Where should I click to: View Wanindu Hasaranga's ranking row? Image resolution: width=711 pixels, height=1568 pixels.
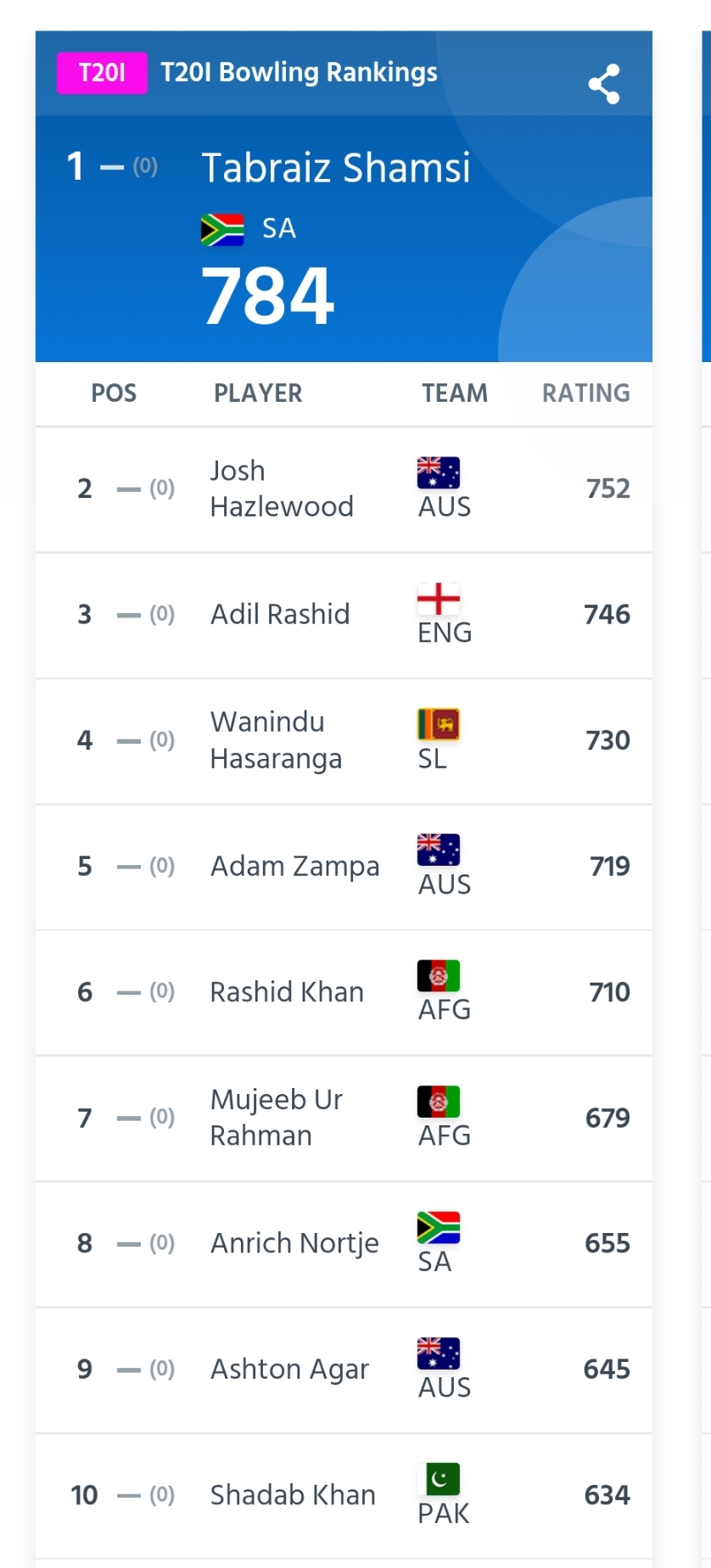tap(344, 741)
